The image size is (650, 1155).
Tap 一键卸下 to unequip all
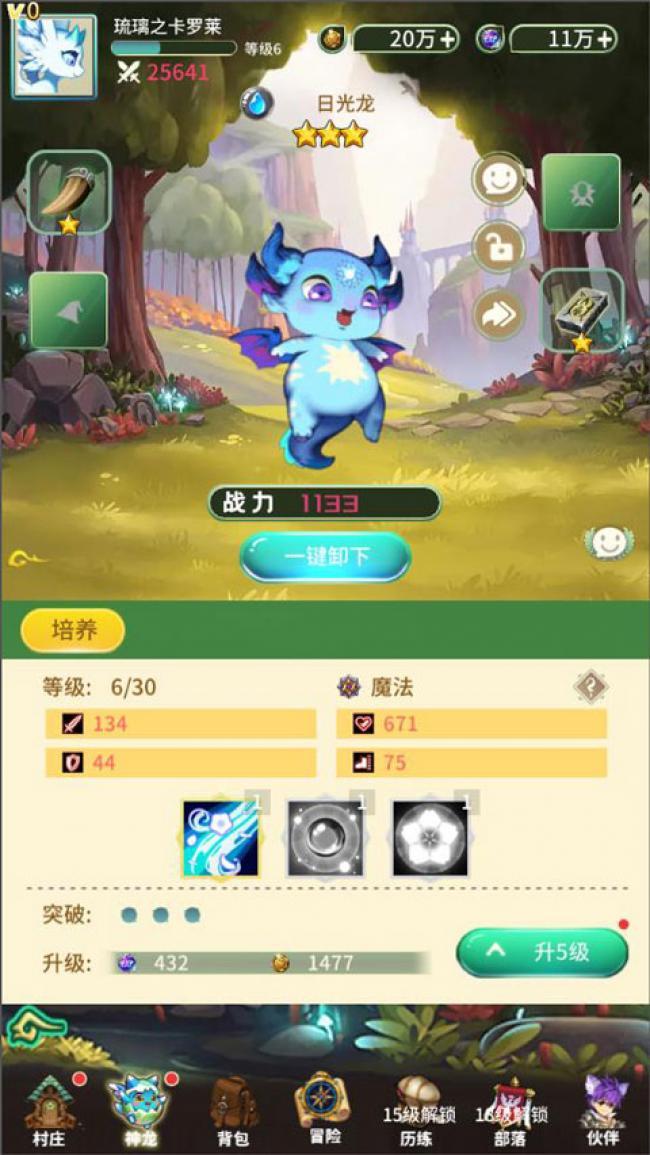pos(325,557)
